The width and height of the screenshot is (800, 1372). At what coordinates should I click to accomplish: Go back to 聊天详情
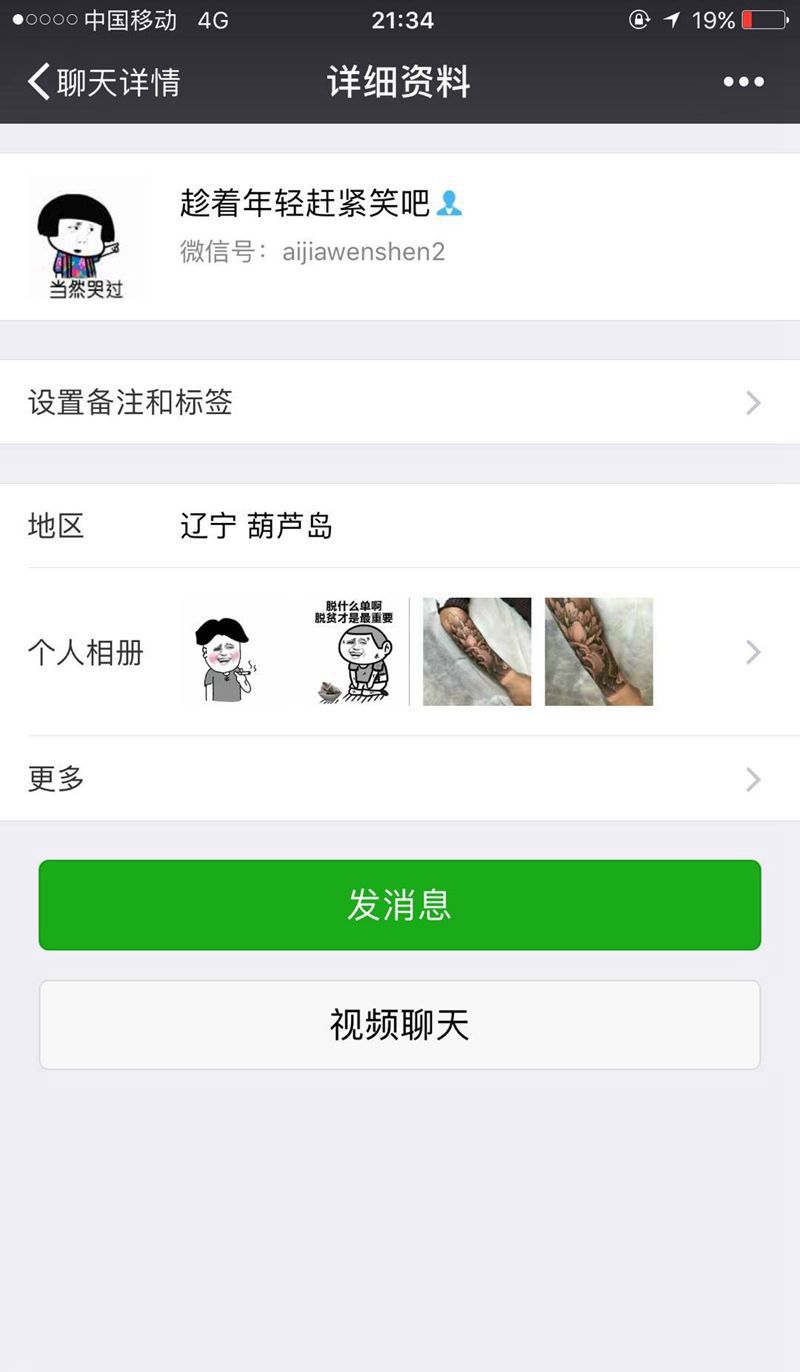pyautogui.click(x=104, y=82)
